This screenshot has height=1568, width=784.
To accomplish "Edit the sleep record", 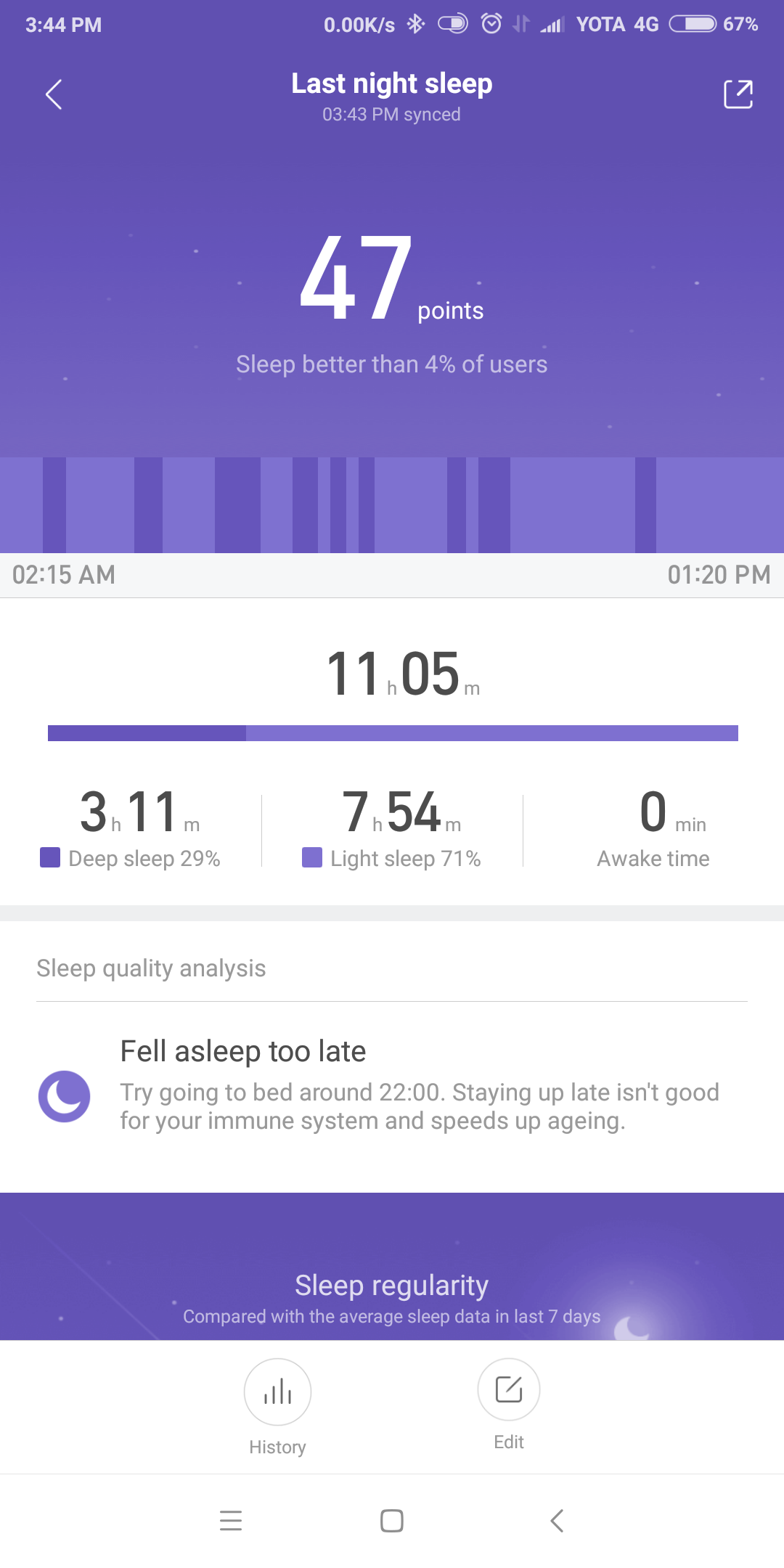I will (x=509, y=1389).
